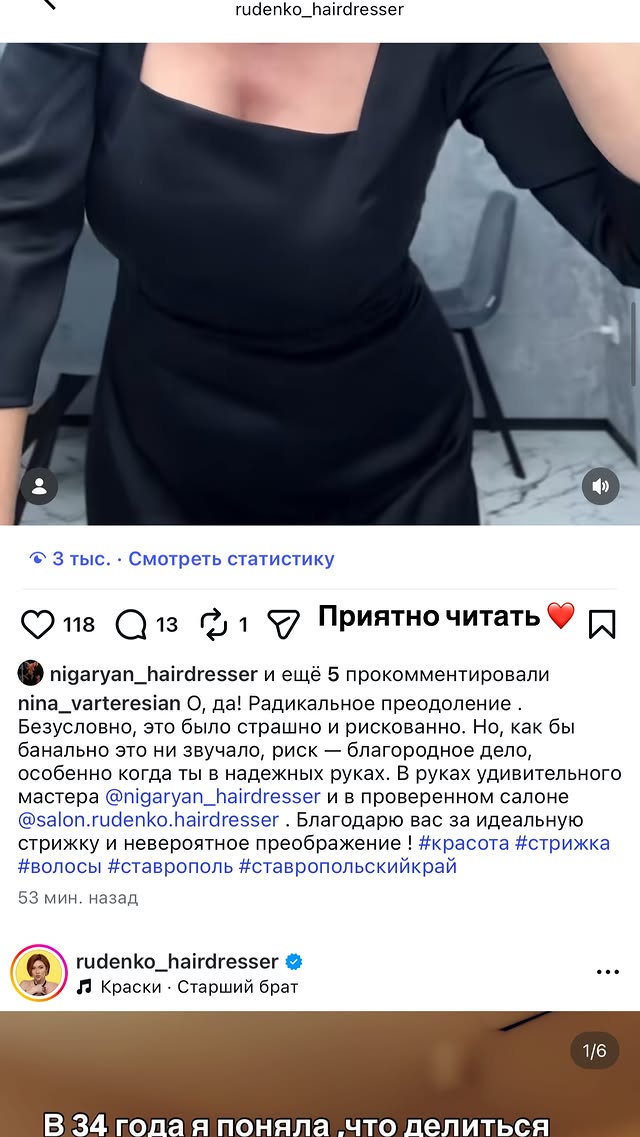
Task: Open the comments bubble icon
Action: pyautogui.click(x=131, y=625)
